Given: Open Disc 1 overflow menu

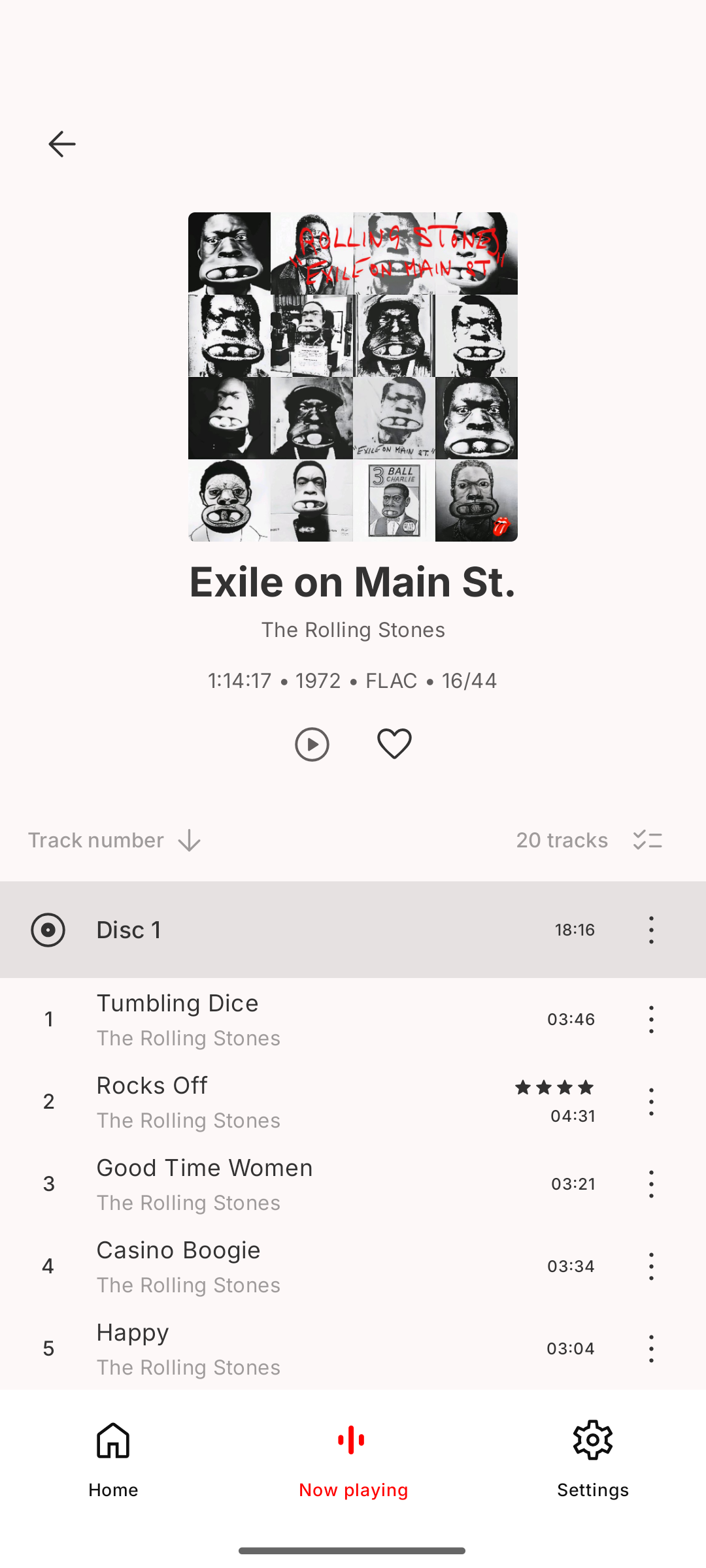Looking at the screenshot, I should point(651,930).
